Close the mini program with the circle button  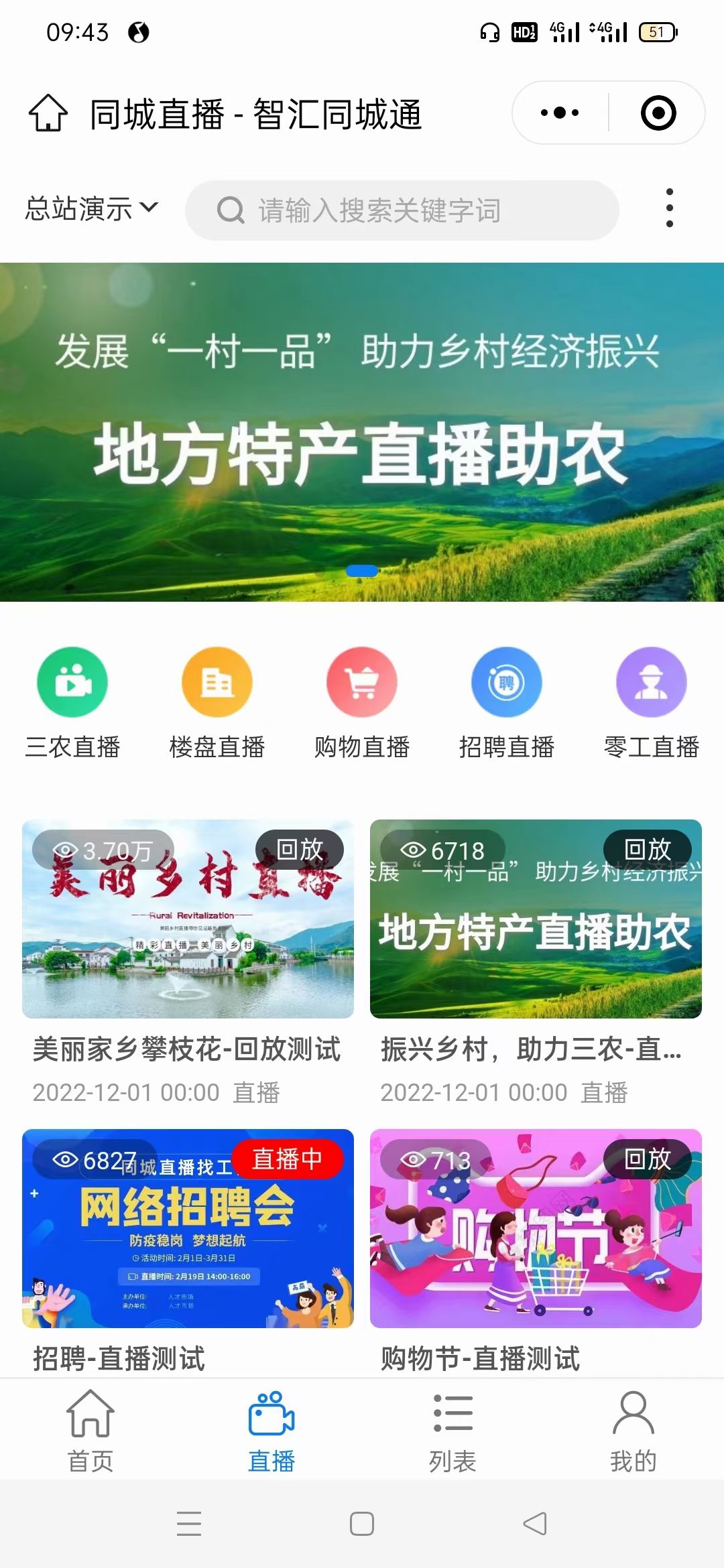(x=658, y=113)
